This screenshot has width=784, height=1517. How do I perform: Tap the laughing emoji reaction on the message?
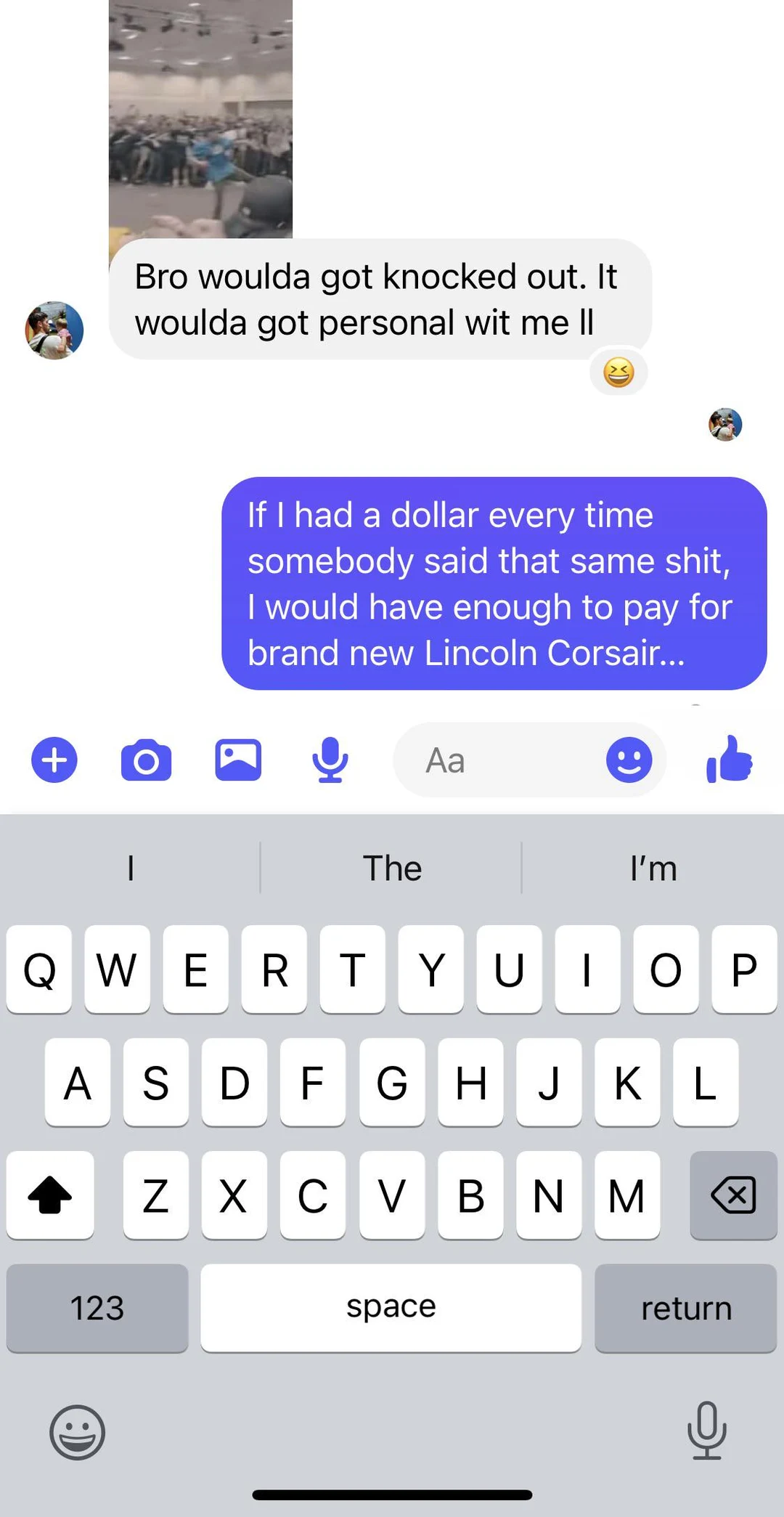pos(618,373)
